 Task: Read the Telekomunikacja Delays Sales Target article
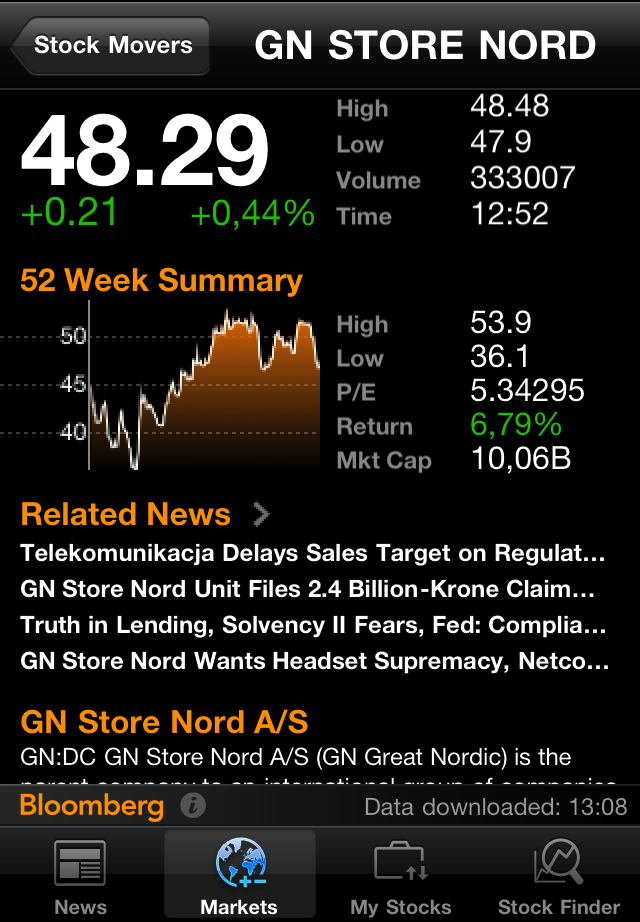[x=313, y=553]
